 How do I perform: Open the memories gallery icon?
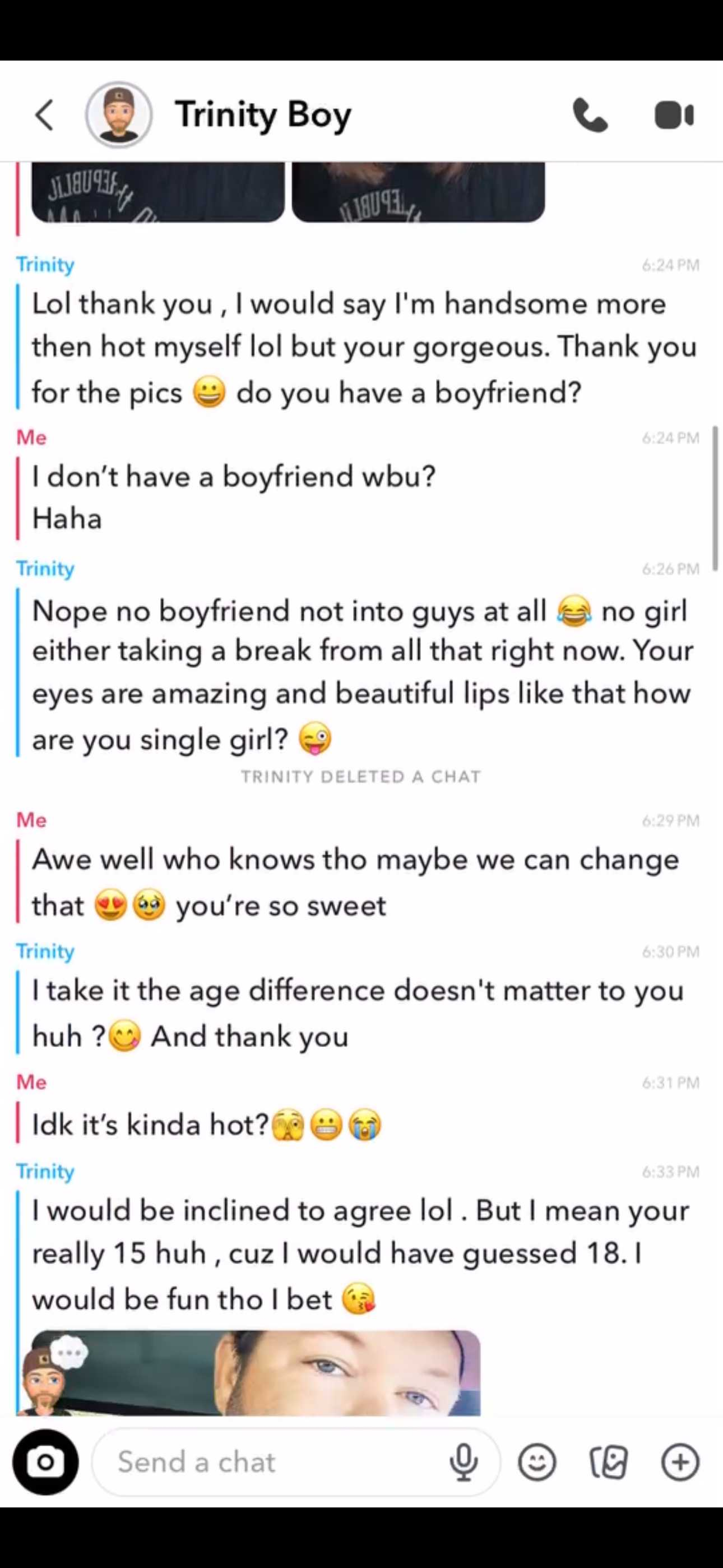tap(608, 1461)
